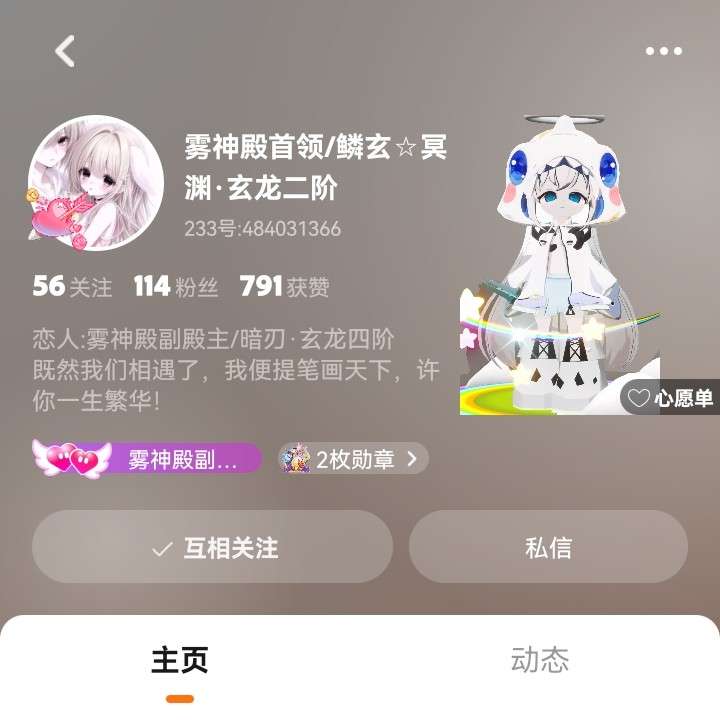Open the three-dot overflow menu

[x=663, y=51]
